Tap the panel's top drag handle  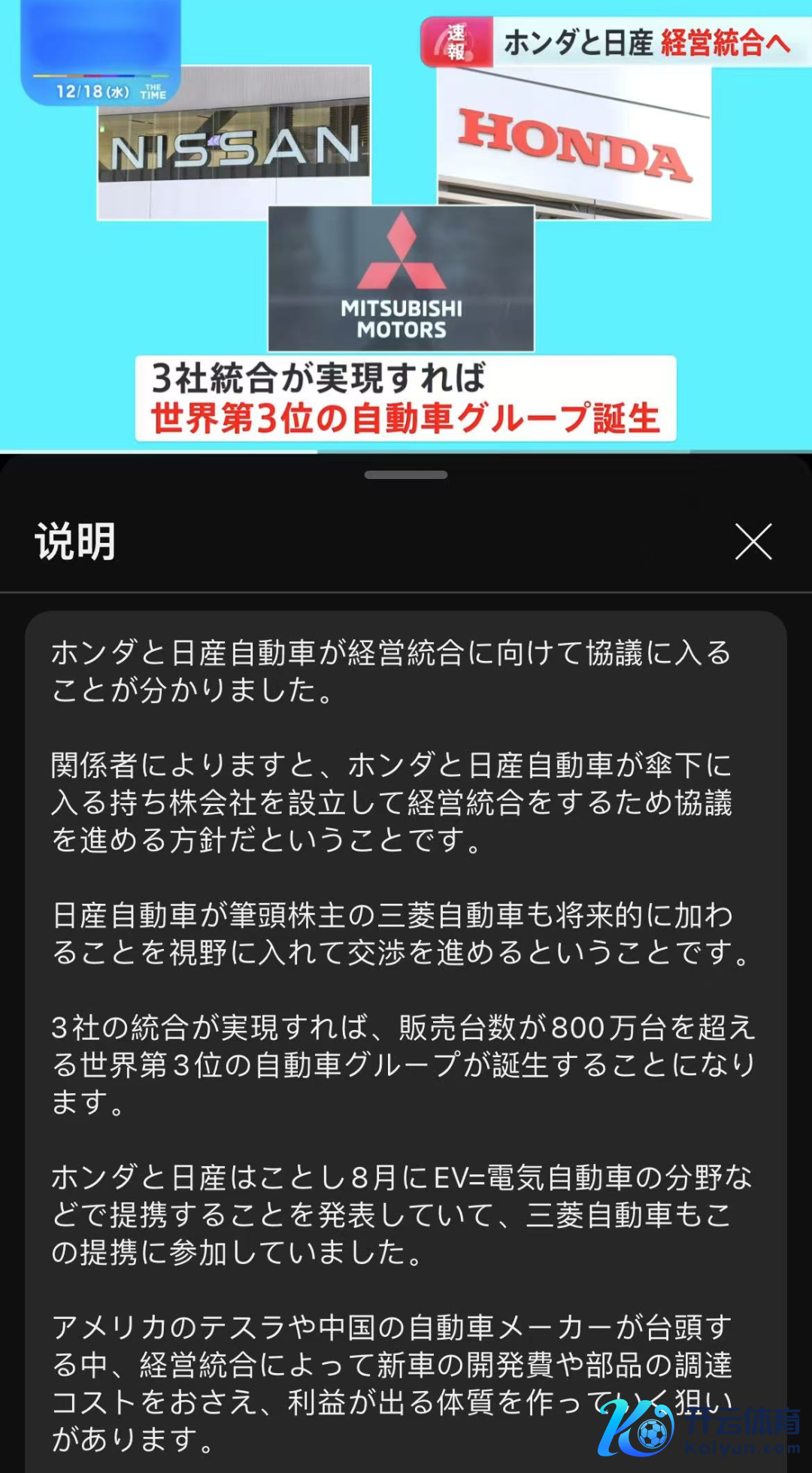pyautogui.click(x=406, y=475)
